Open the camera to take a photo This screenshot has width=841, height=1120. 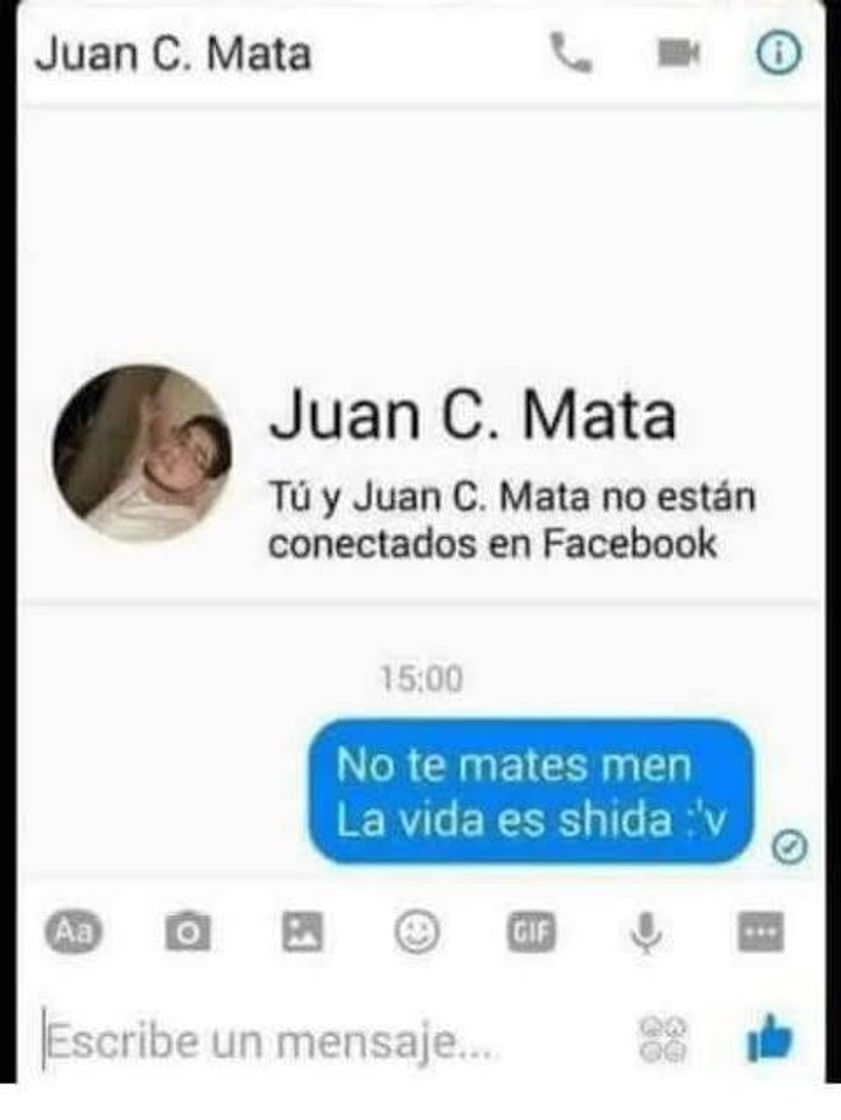(x=187, y=933)
